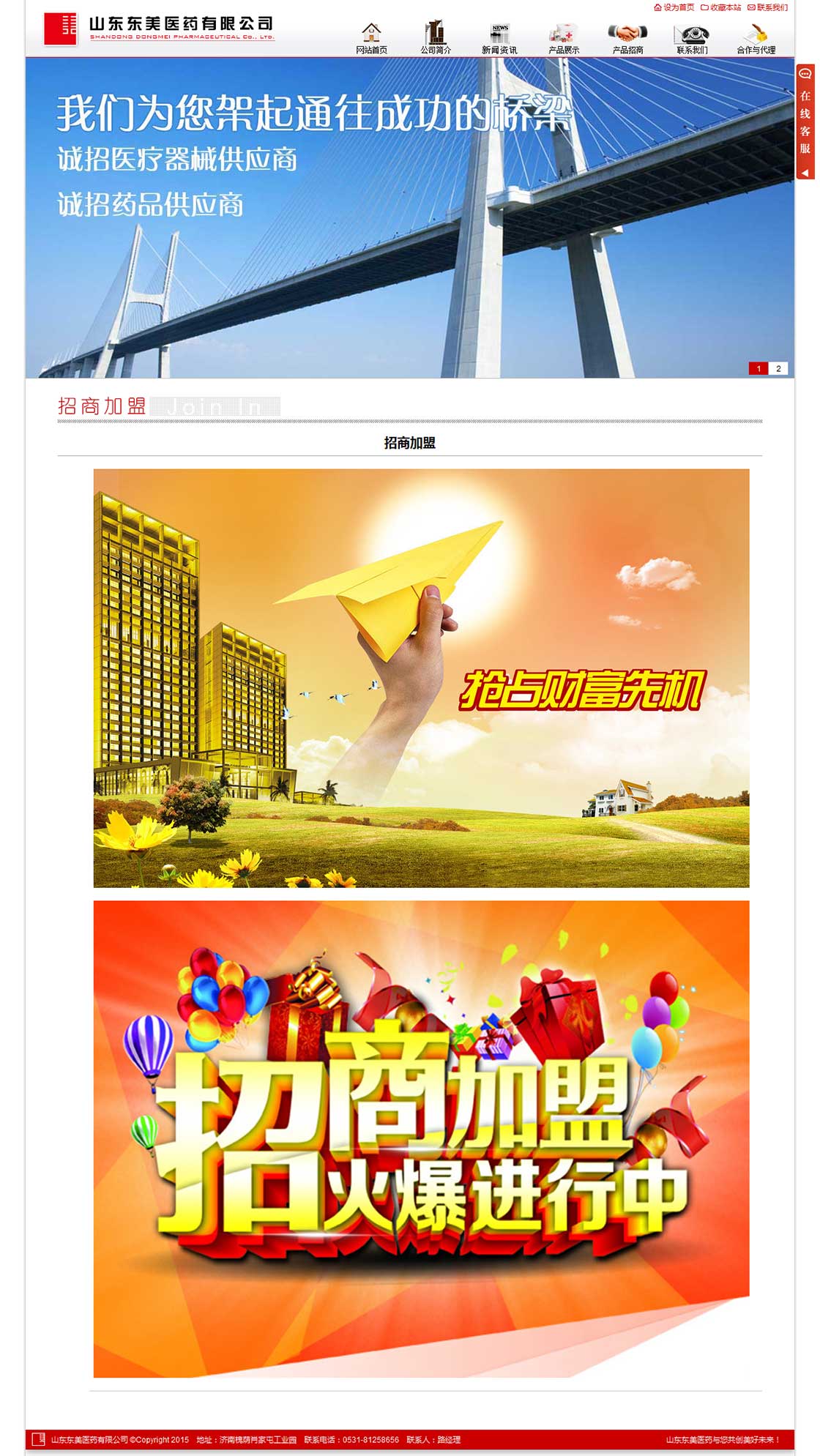Expand the 在线客服 side panel
The image size is (820, 1456).
[x=805, y=121]
